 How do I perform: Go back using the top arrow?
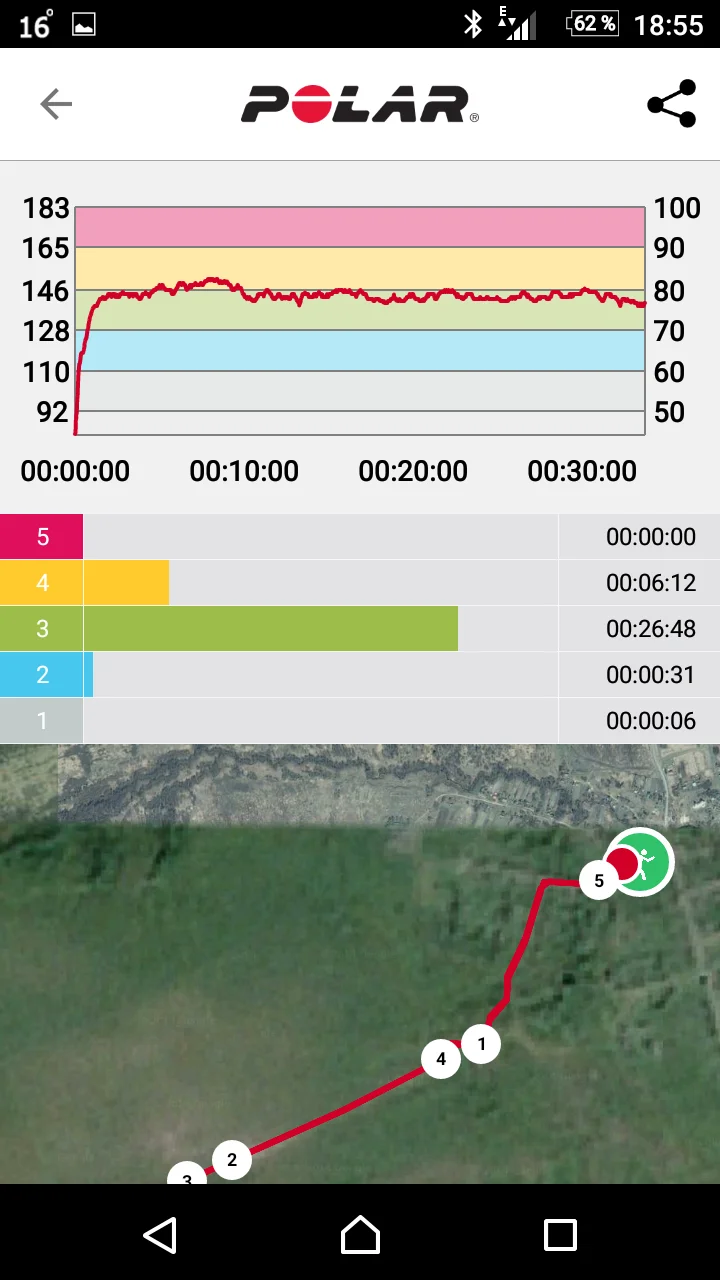(56, 104)
